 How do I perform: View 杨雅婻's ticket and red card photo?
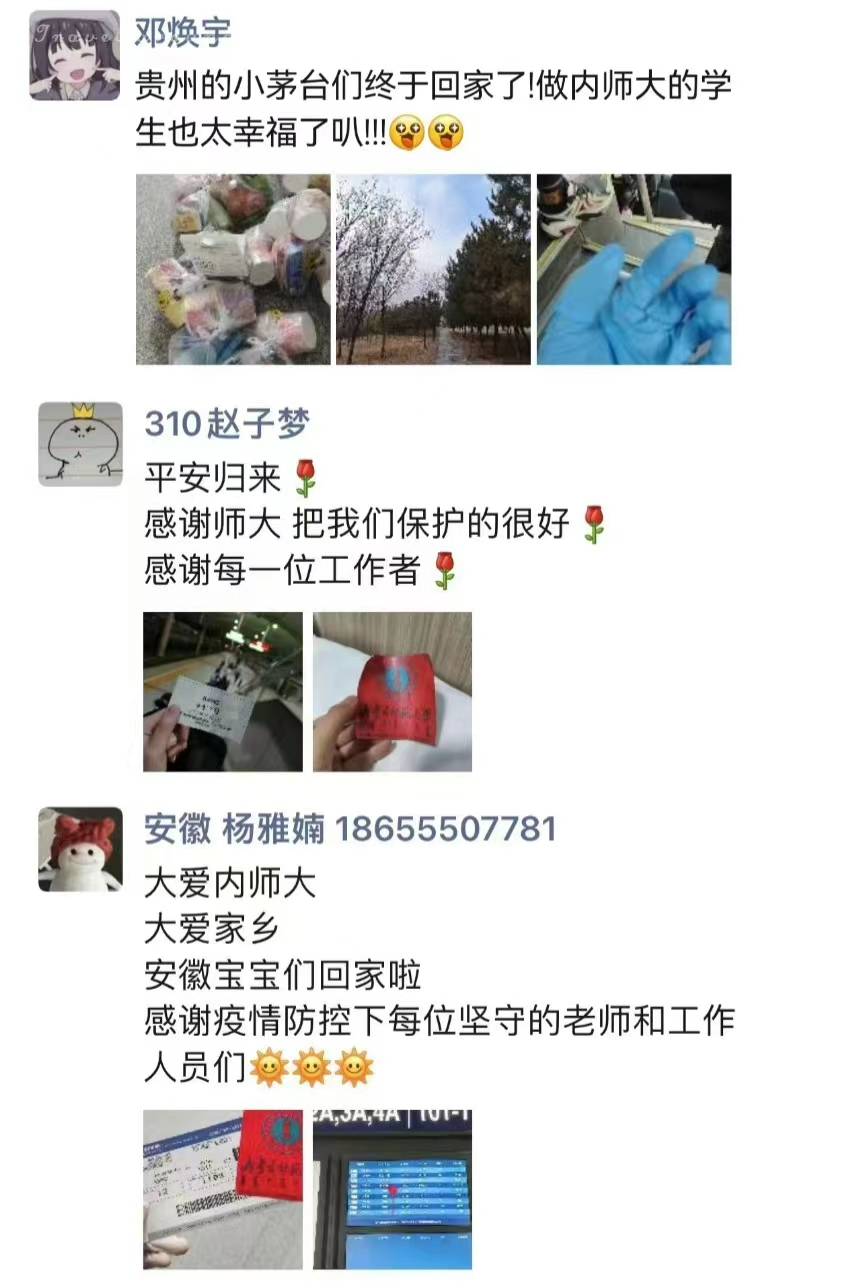(222, 1189)
